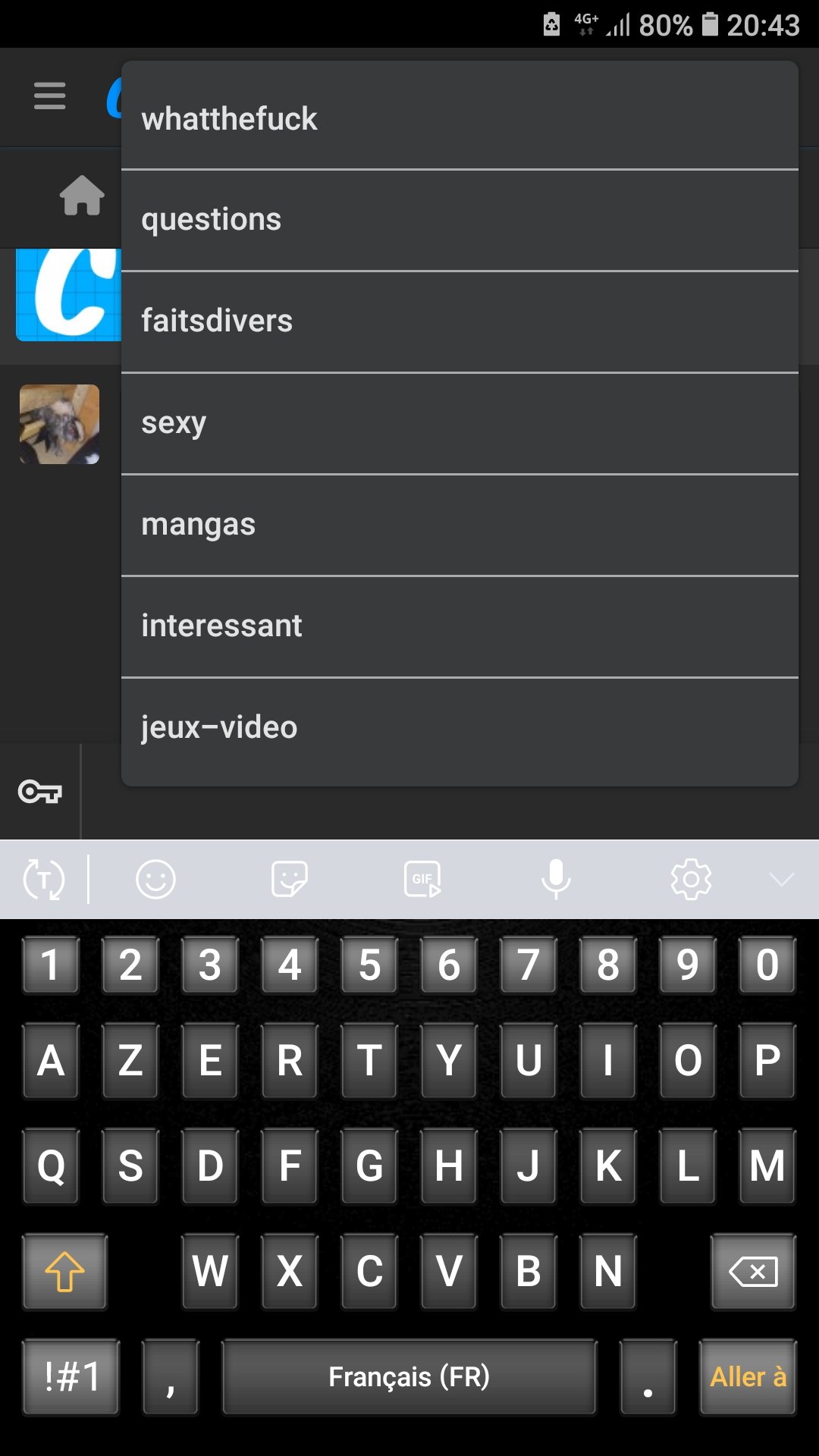Open the keyboard GIF picker
819x1456 pixels.
[422, 880]
